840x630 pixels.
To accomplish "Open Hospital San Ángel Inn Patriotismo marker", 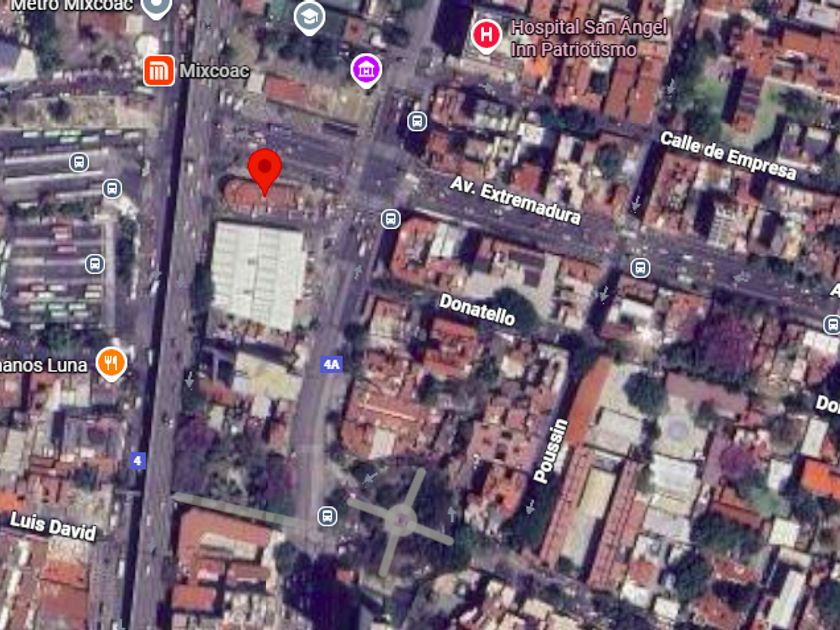I will [486, 36].
